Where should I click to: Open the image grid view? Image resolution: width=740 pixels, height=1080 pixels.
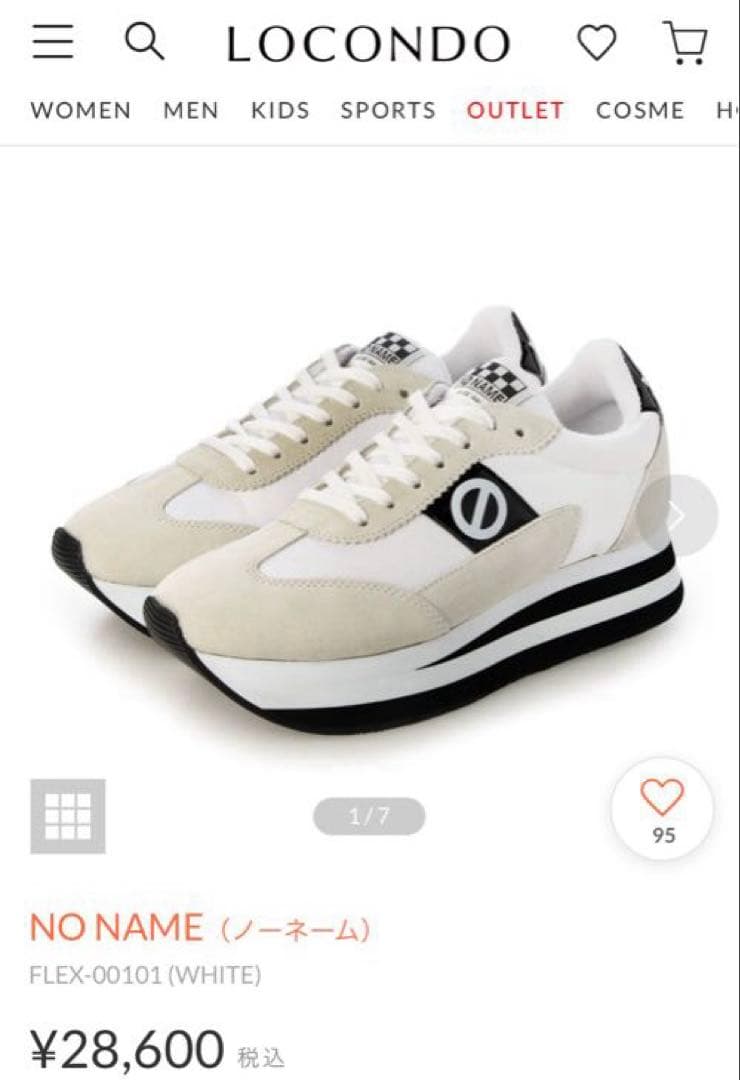click(x=68, y=816)
